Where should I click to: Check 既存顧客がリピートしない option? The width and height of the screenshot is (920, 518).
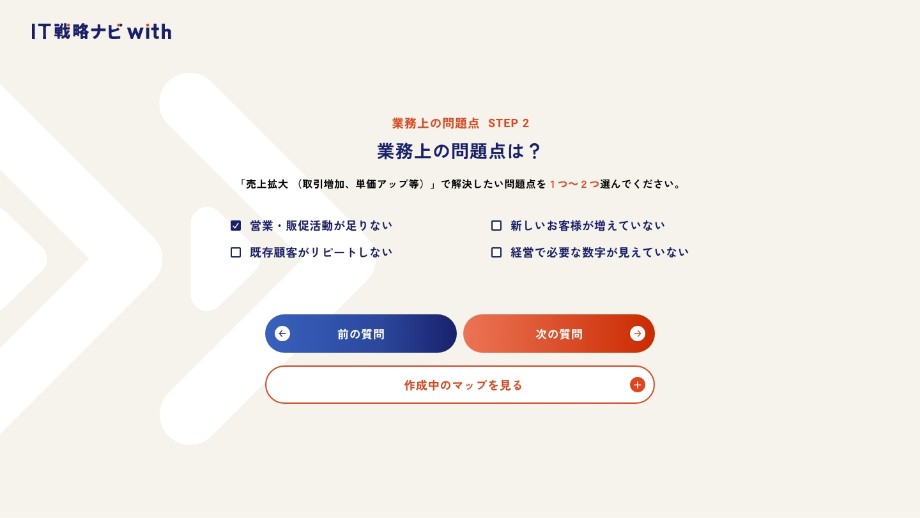coord(236,253)
